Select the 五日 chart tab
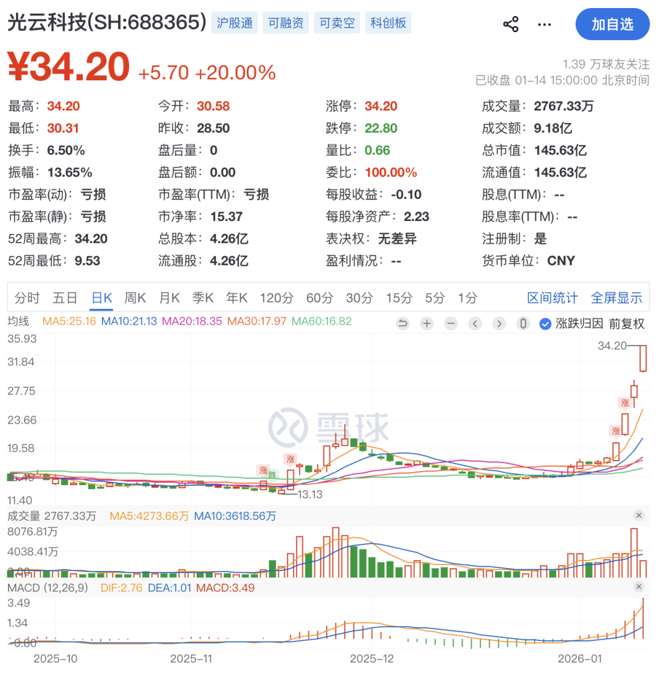This screenshot has height=673, width=667. (65, 297)
